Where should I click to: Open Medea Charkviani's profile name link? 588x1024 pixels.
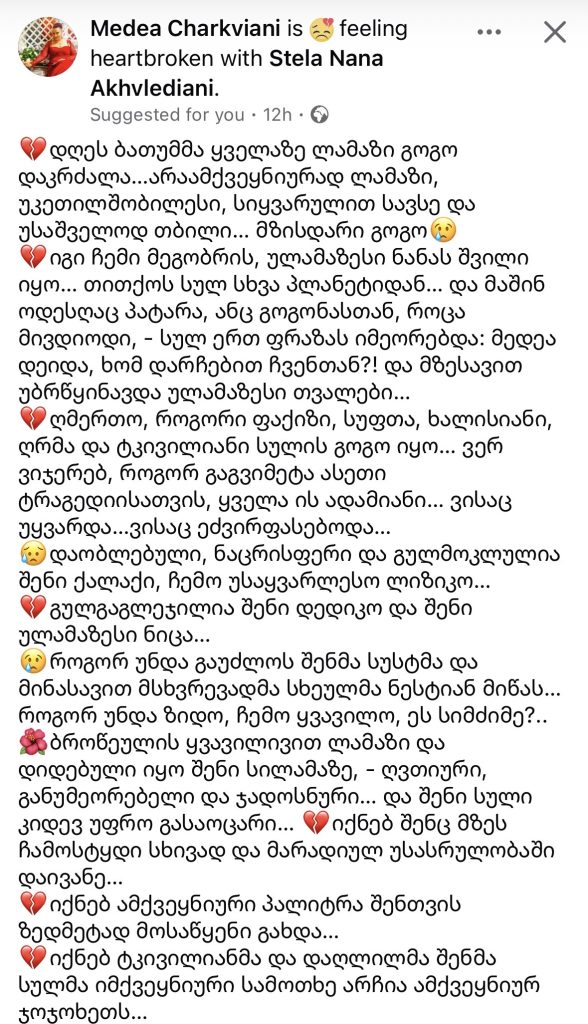[x=187, y=29]
